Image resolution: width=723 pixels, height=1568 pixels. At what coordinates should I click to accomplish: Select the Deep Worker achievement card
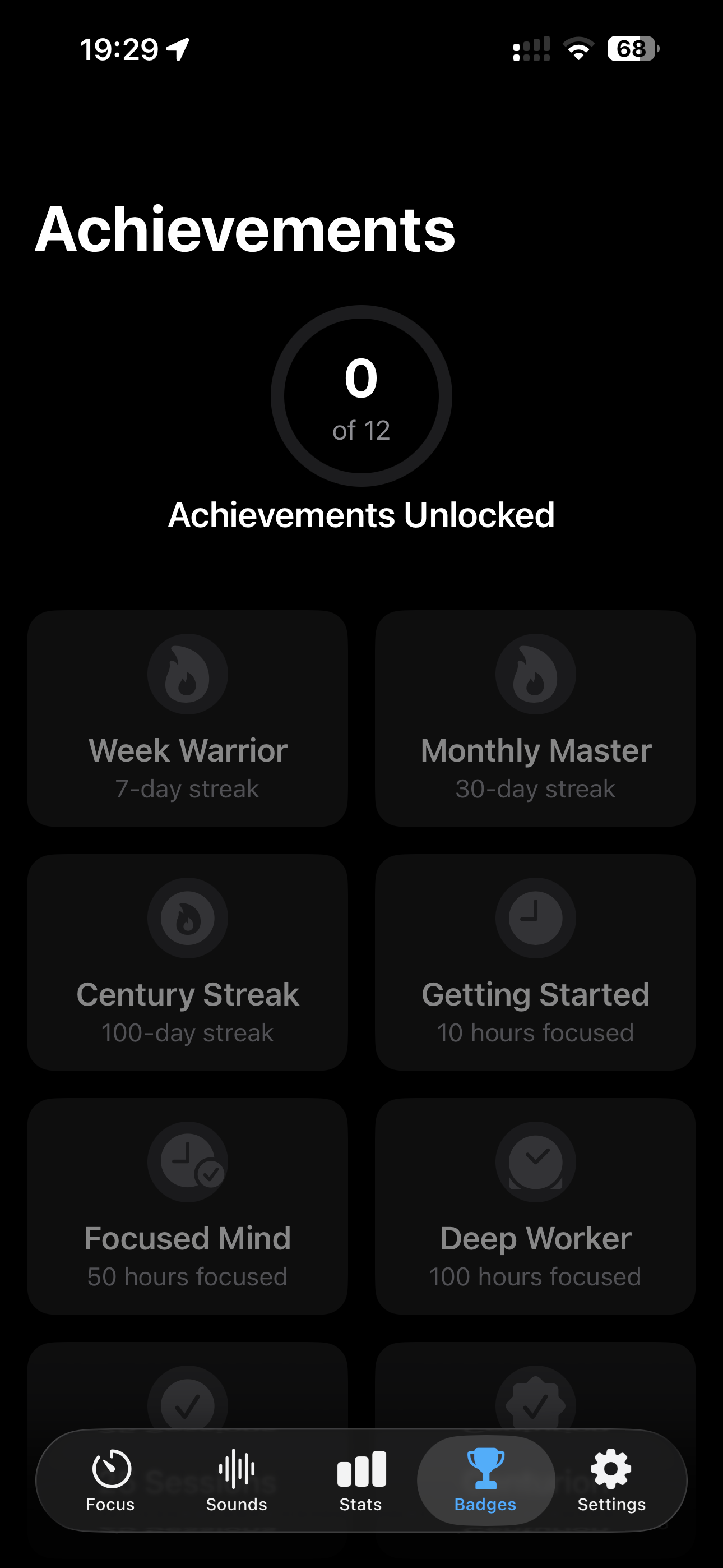point(536,1206)
